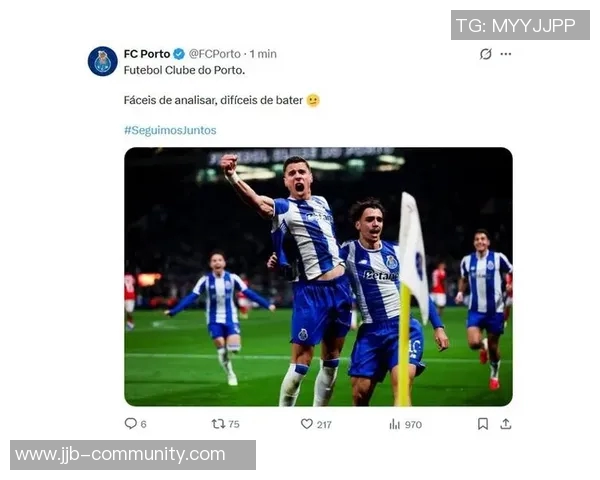Open FC Porto's profile avatar
The height and width of the screenshot is (480, 600).
[x=103, y=61]
